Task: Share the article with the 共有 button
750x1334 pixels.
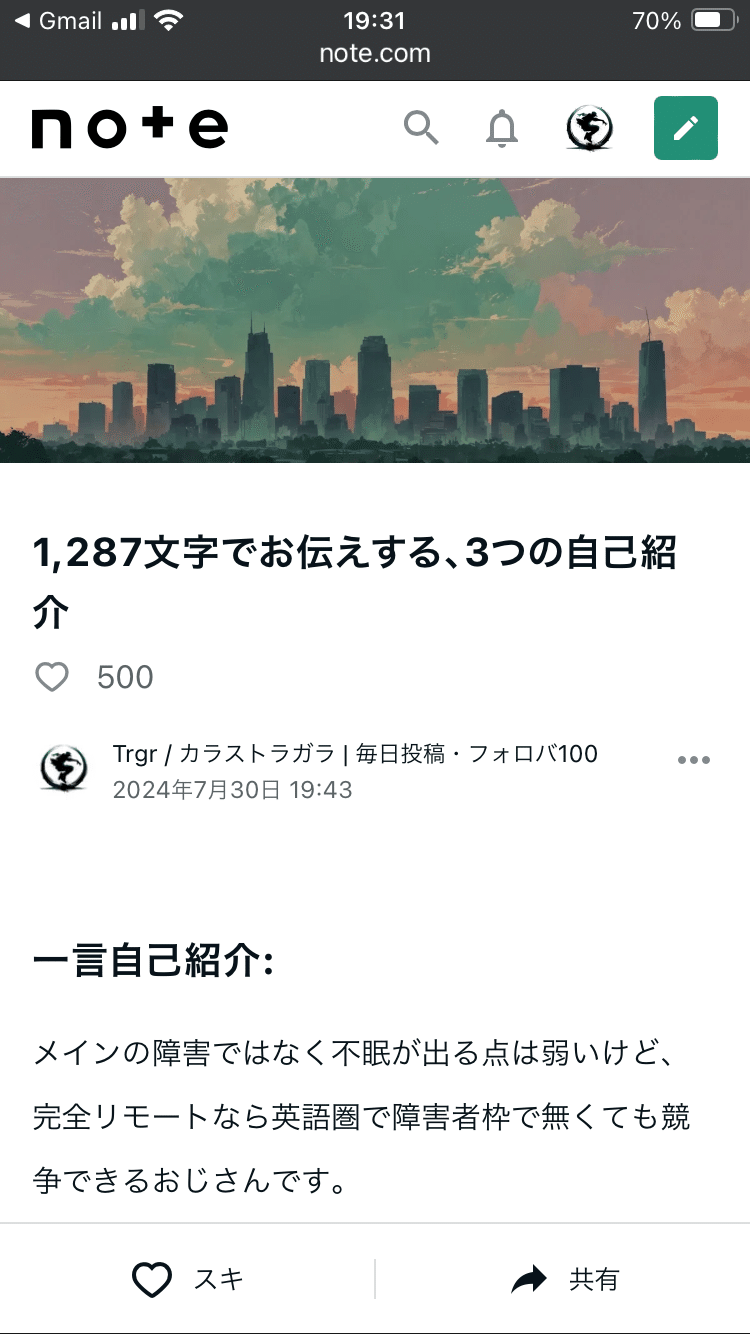Action: pos(565,1278)
